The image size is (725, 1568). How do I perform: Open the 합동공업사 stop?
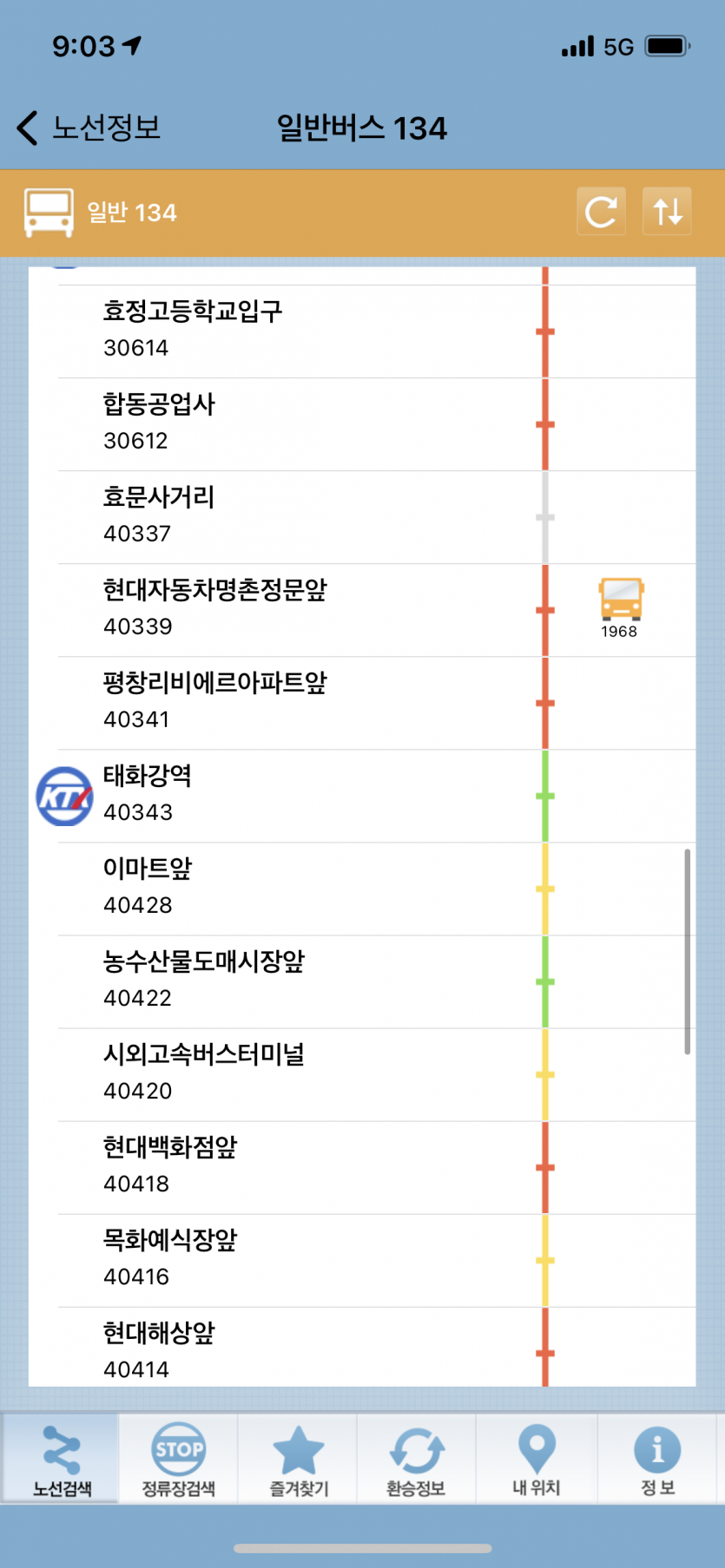(362, 424)
